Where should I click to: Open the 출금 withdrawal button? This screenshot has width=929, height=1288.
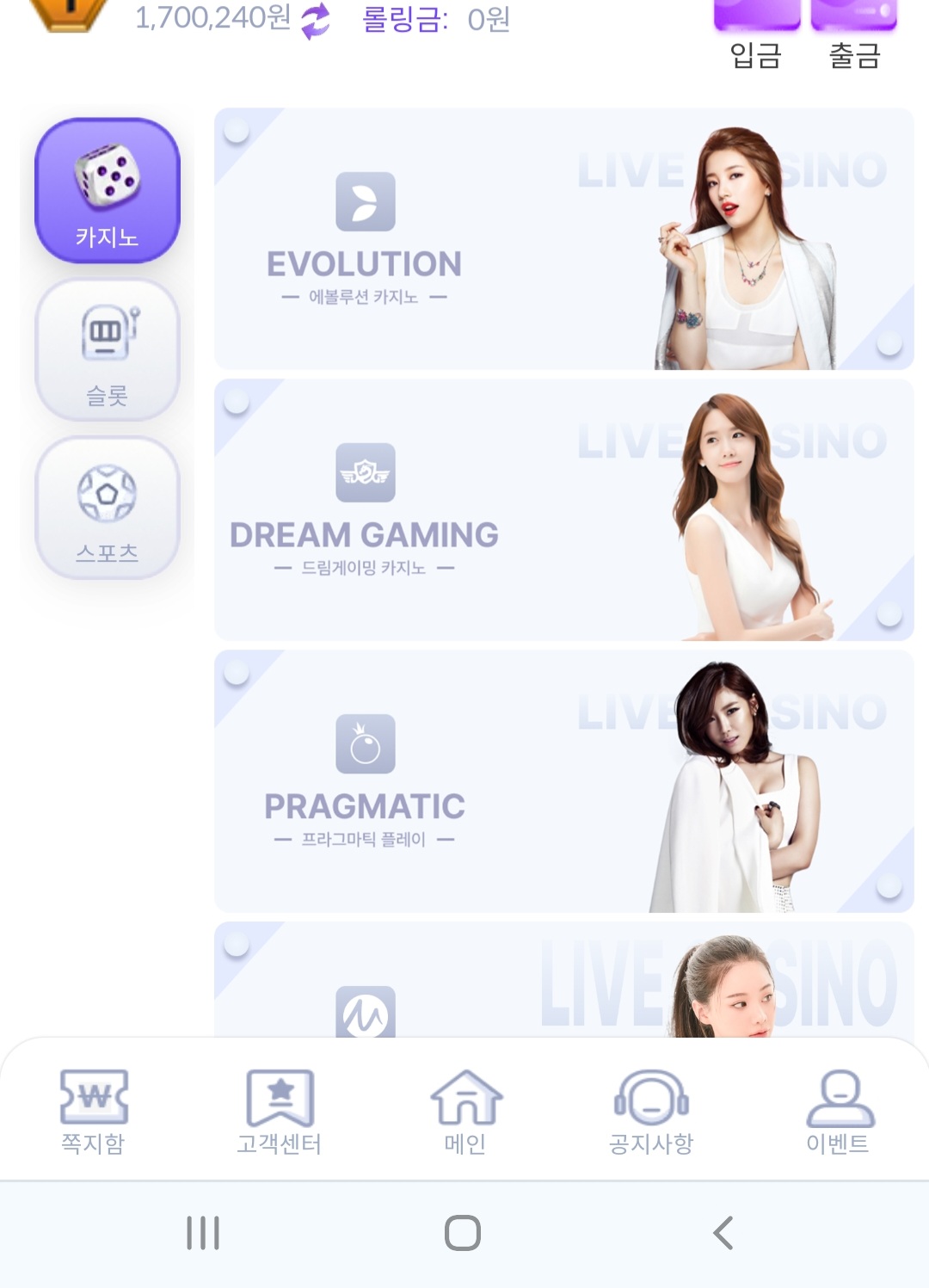[x=854, y=34]
